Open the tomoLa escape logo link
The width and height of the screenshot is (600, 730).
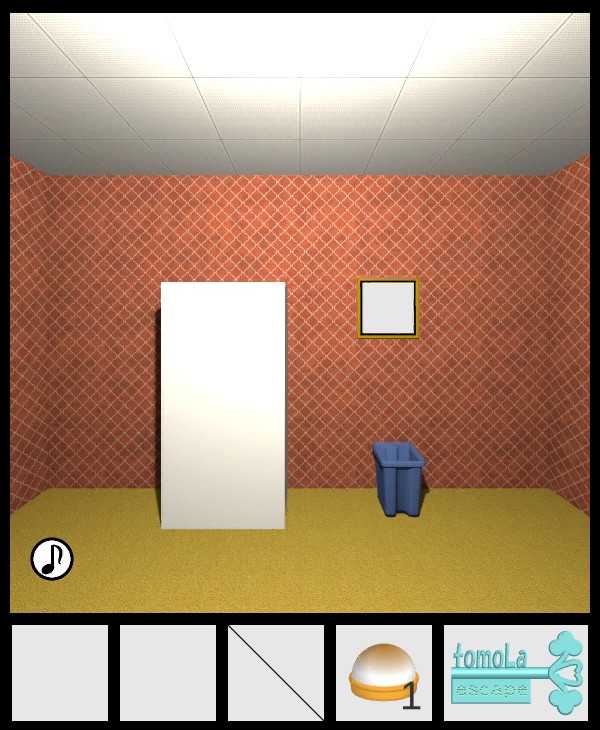pyautogui.click(x=516, y=673)
